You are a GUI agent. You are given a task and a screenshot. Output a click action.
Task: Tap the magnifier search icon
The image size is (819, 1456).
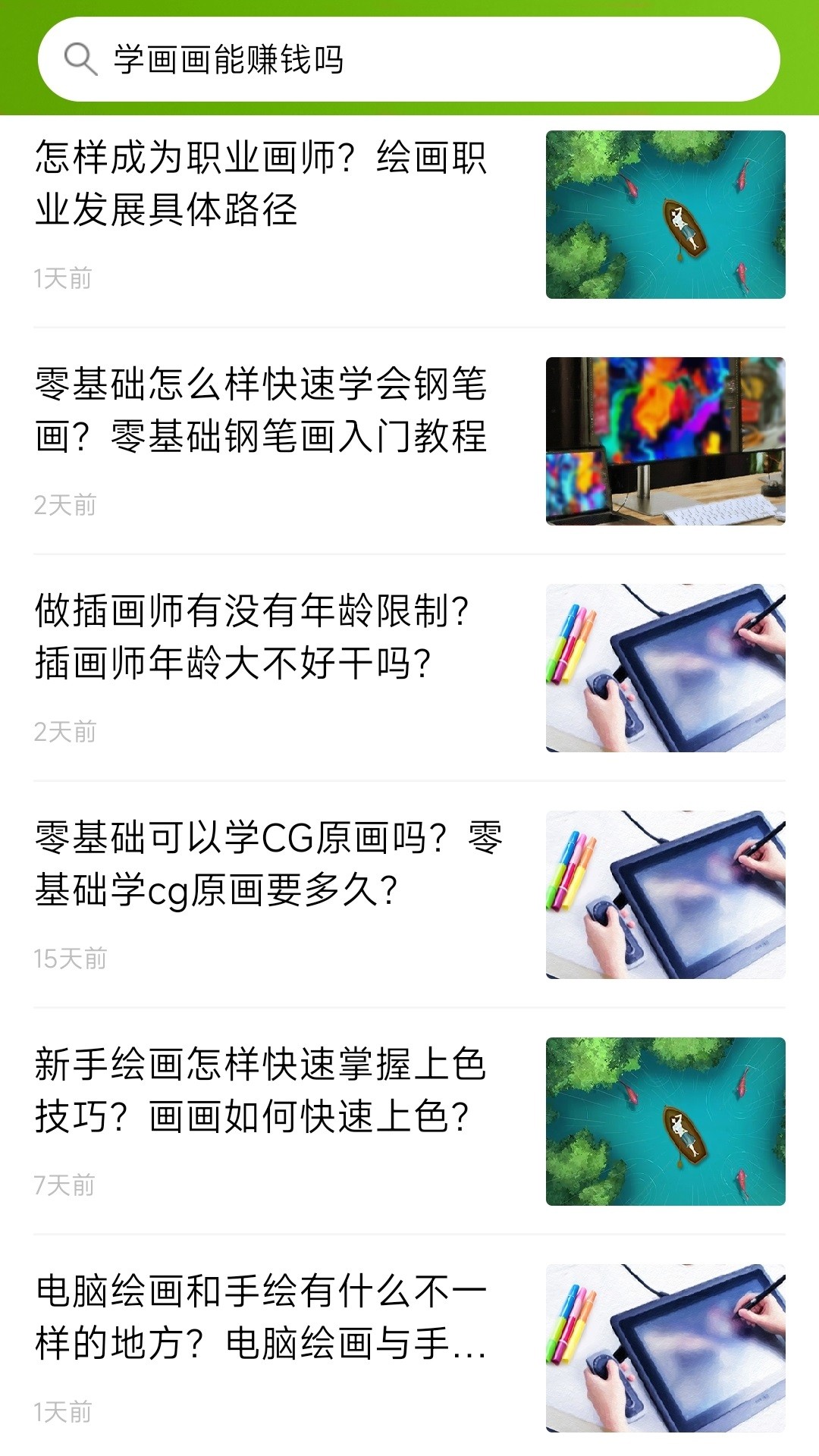(79, 61)
